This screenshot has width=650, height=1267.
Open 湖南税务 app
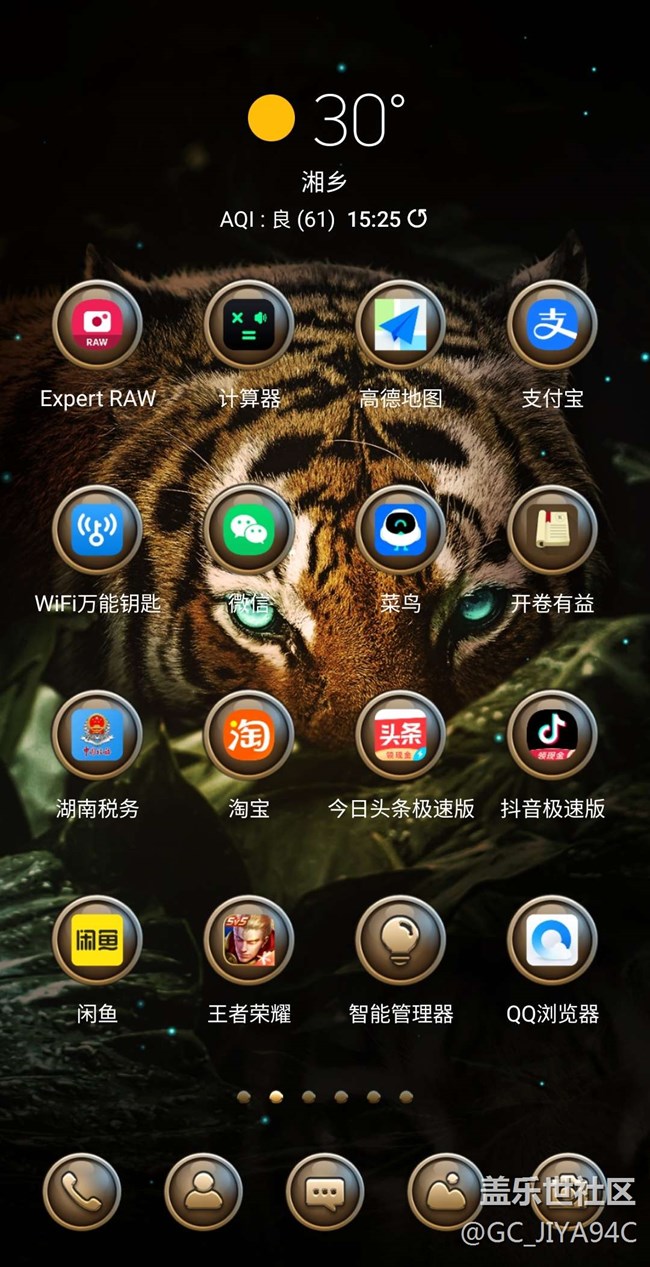97,735
